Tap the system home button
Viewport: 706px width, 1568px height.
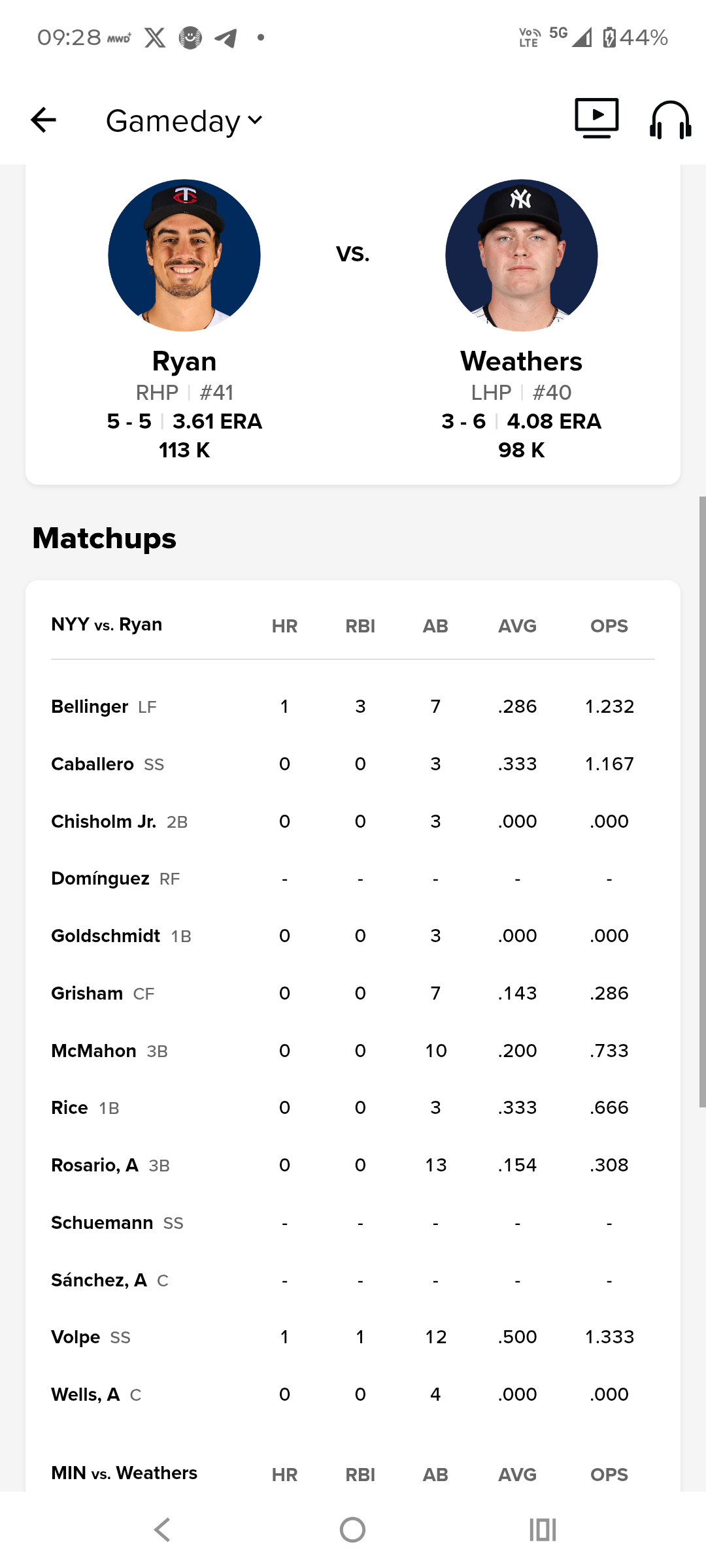pyautogui.click(x=352, y=1529)
